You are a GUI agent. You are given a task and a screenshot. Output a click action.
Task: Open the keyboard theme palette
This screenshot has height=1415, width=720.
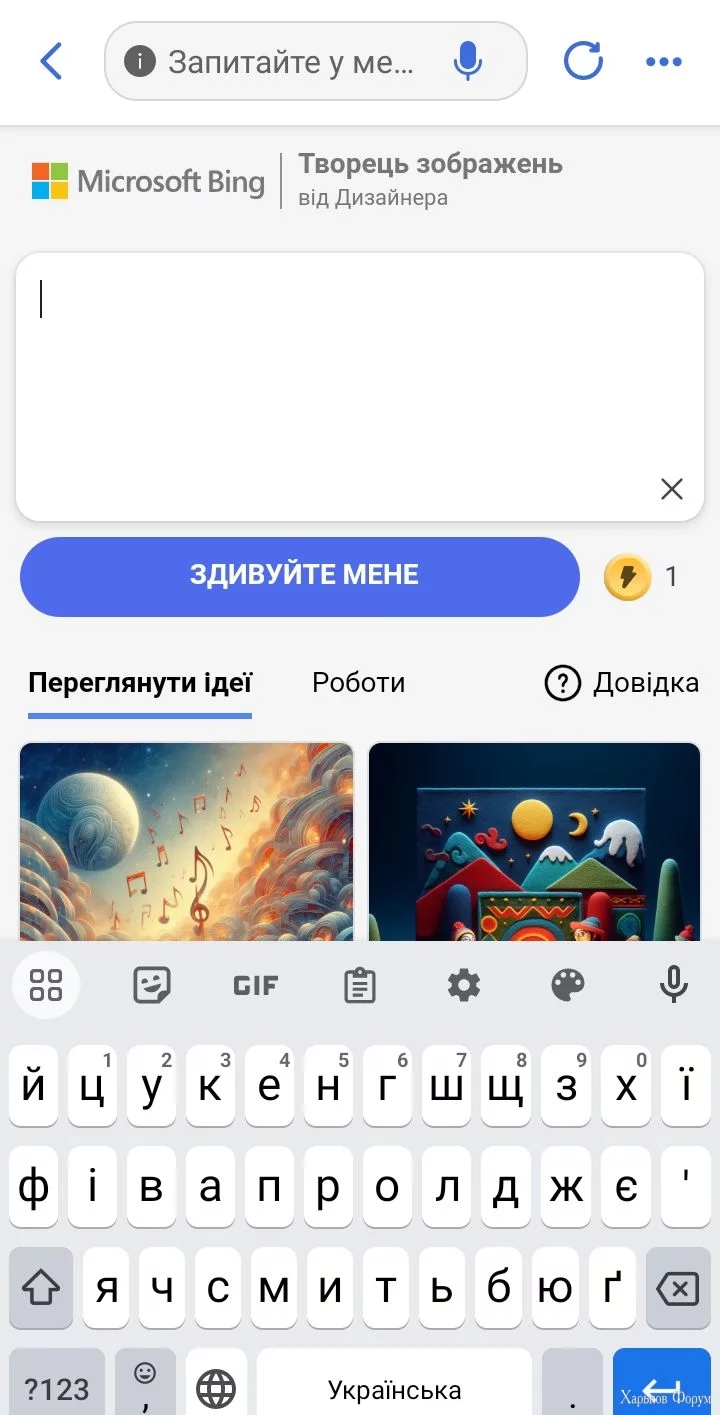[568, 986]
